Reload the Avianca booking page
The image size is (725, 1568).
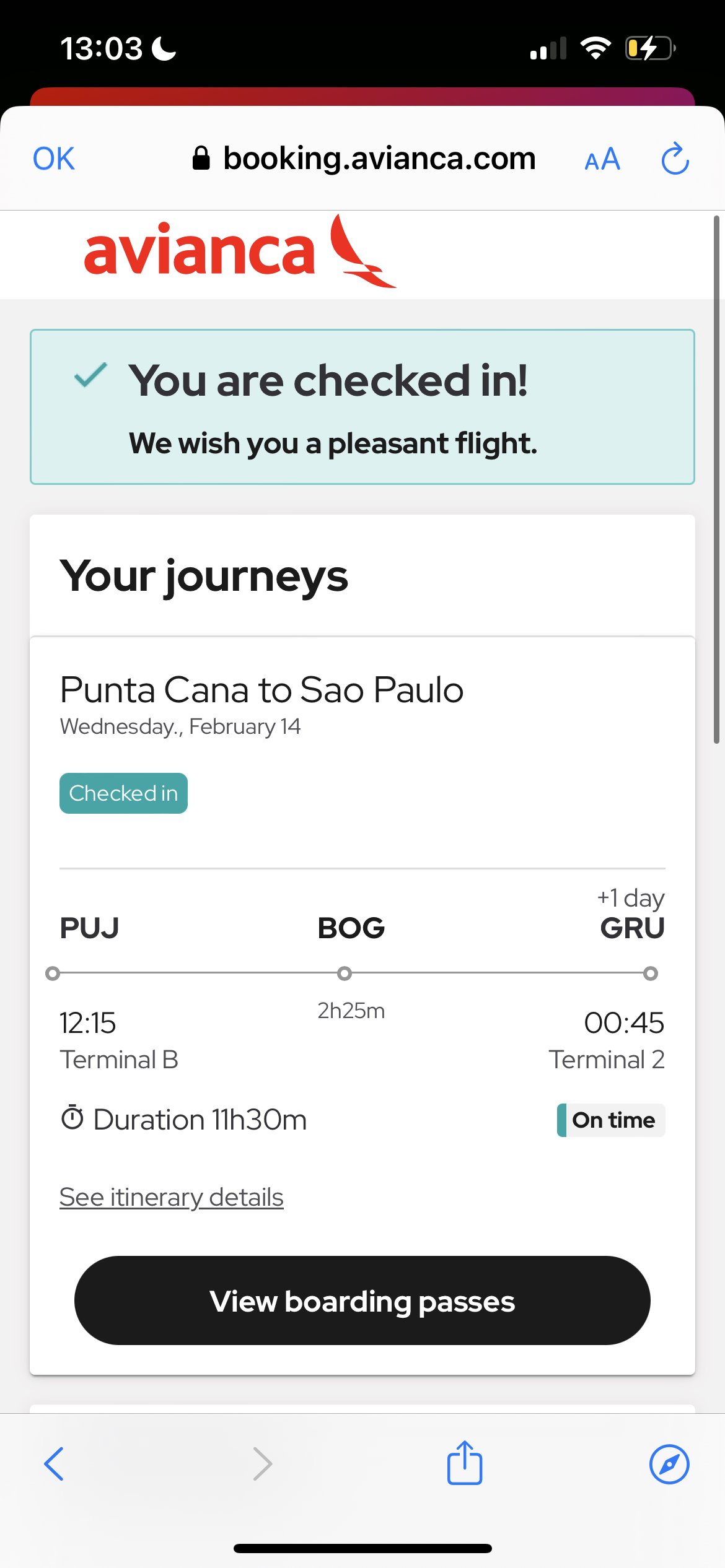point(675,159)
